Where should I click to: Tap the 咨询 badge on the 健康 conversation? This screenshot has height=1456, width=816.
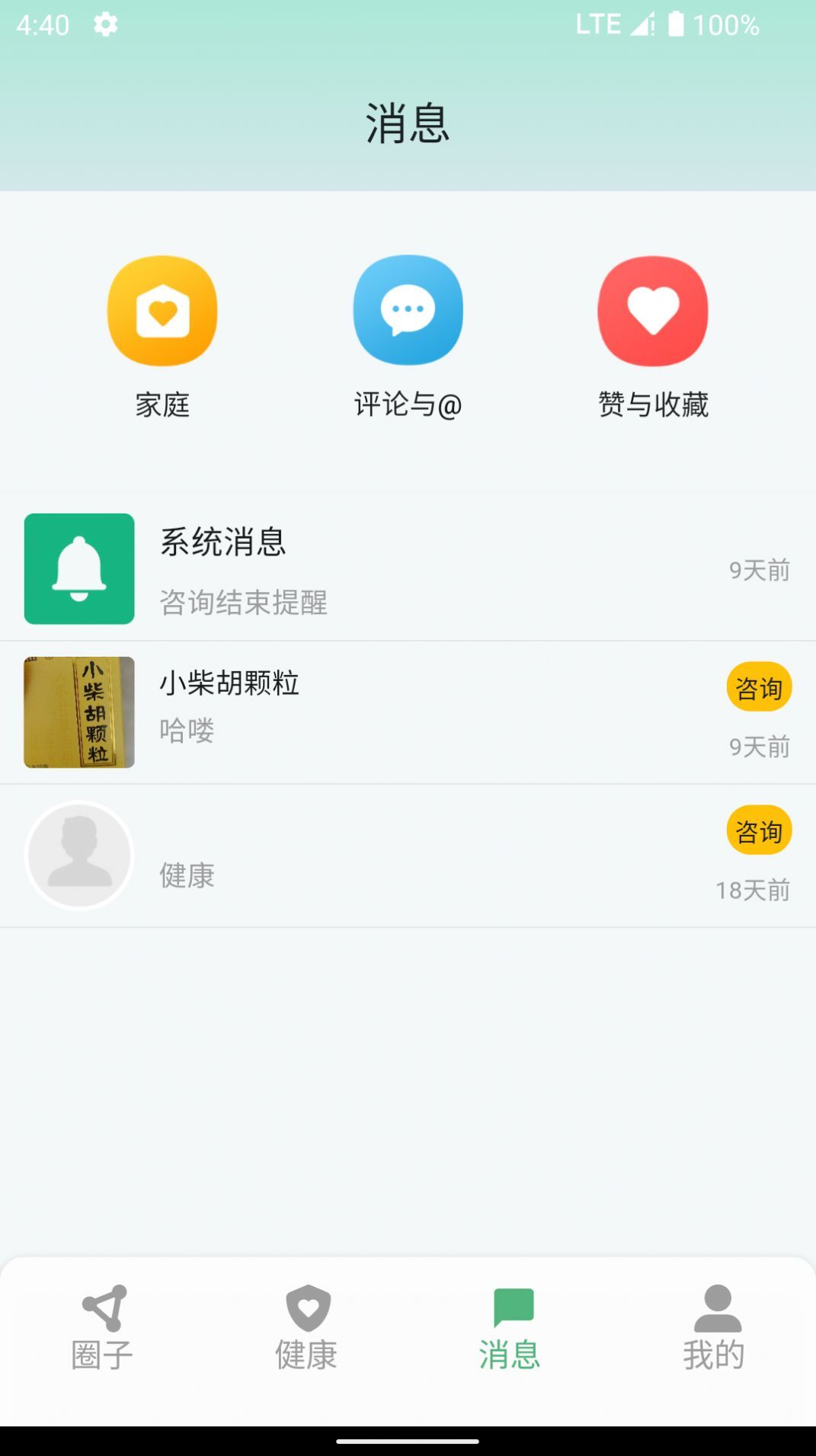760,829
